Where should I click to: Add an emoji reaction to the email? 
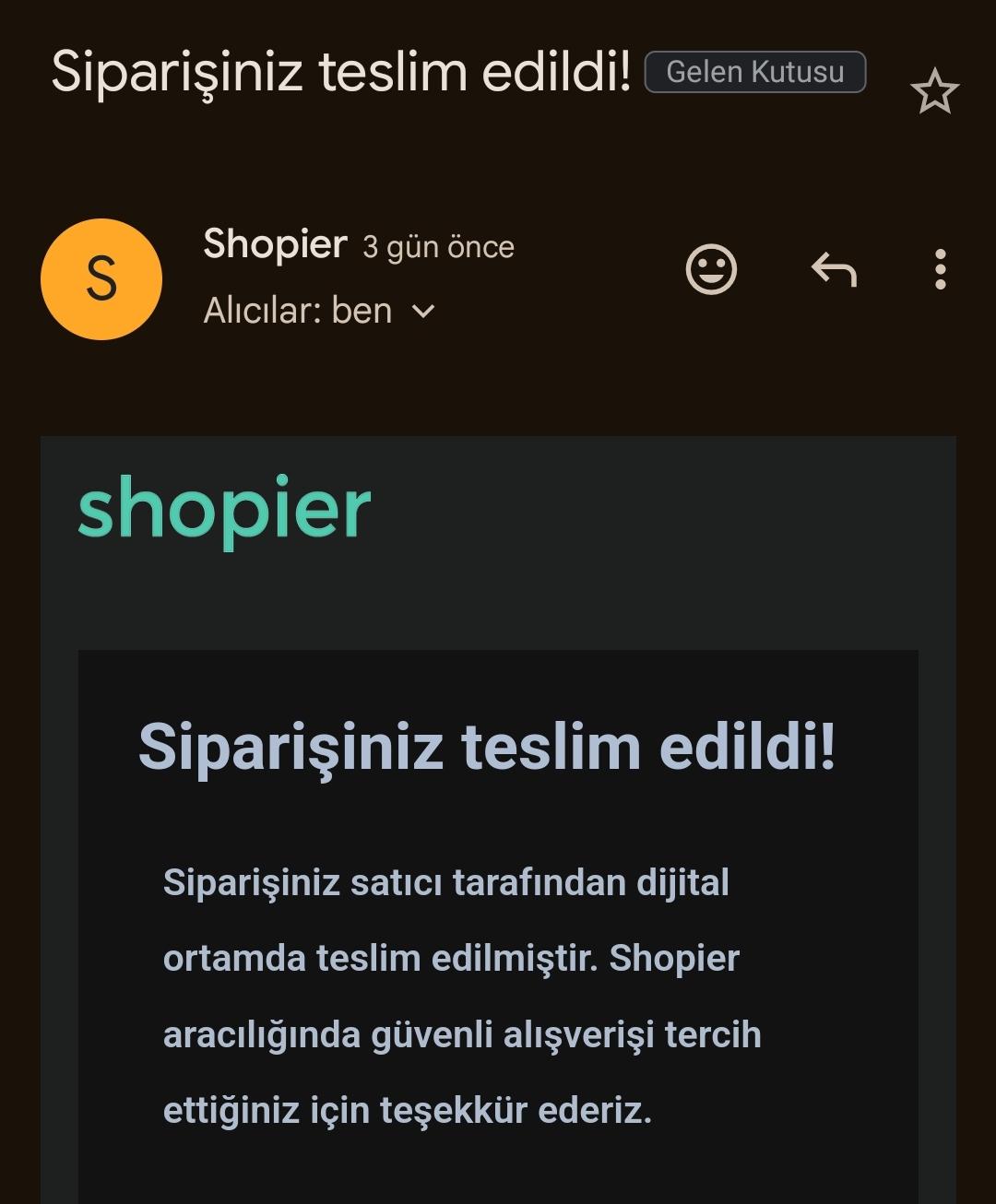tap(711, 270)
